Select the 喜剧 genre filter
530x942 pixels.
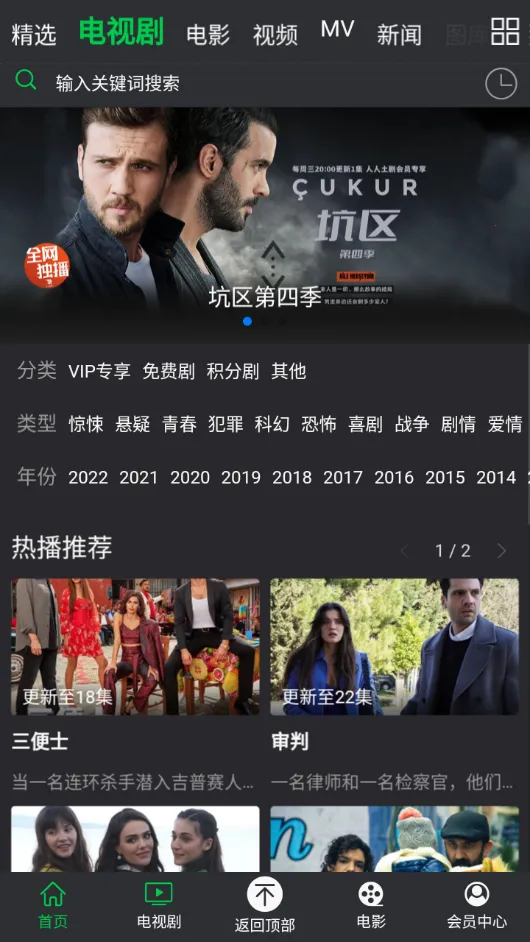(x=365, y=424)
